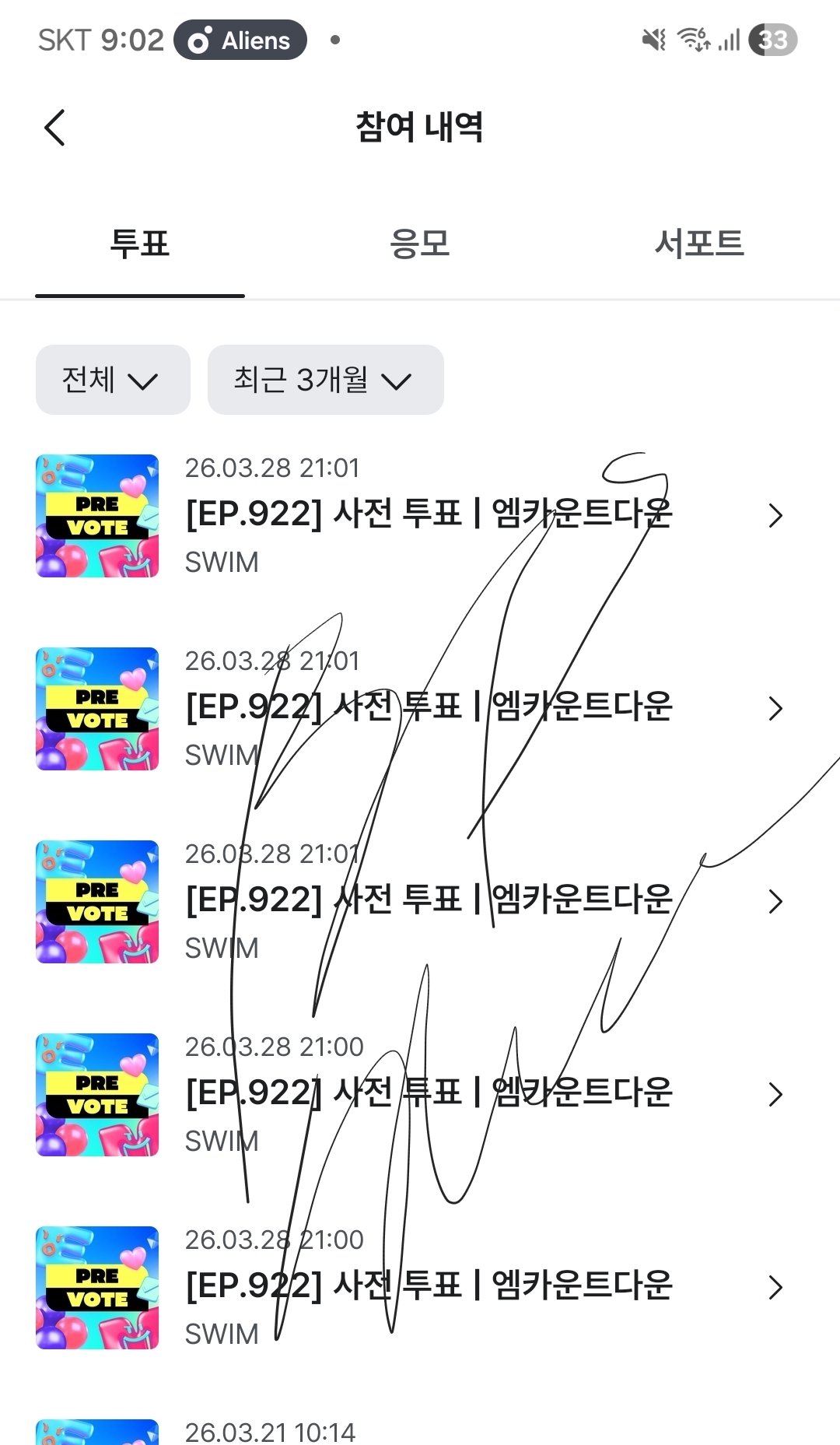Open the 최근 3개월 period dropdown
The width and height of the screenshot is (840, 1445).
click(x=325, y=380)
